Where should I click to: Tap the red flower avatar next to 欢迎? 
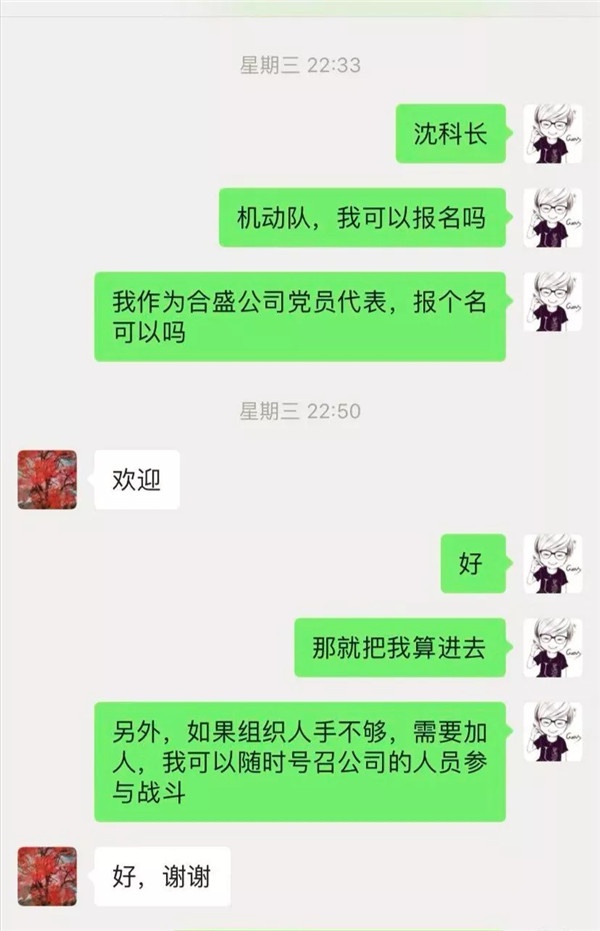(47, 479)
